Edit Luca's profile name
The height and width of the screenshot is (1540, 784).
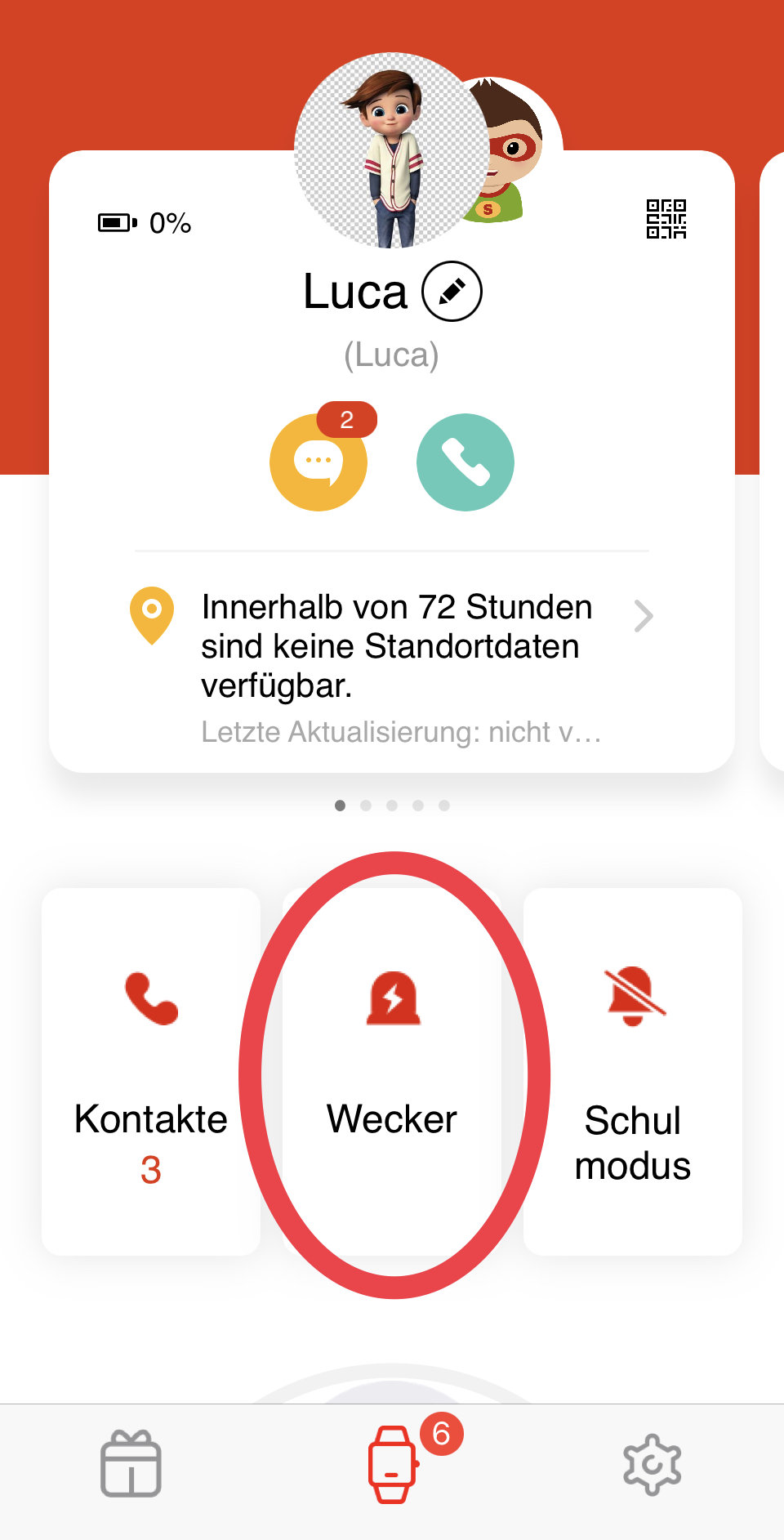pyautogui.click(x=452, y=292)
